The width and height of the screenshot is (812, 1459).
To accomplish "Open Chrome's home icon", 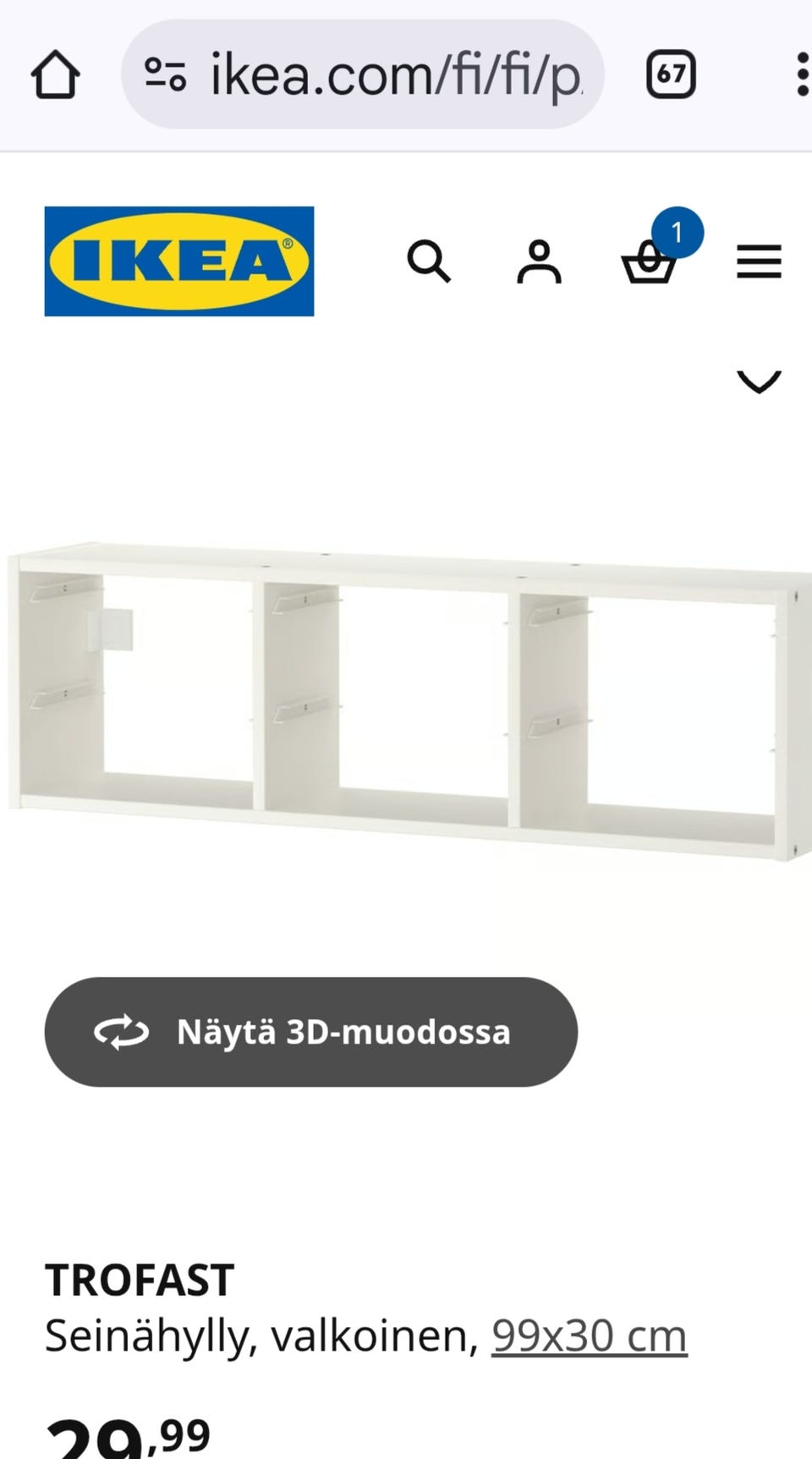I will [x=55, y=75].
